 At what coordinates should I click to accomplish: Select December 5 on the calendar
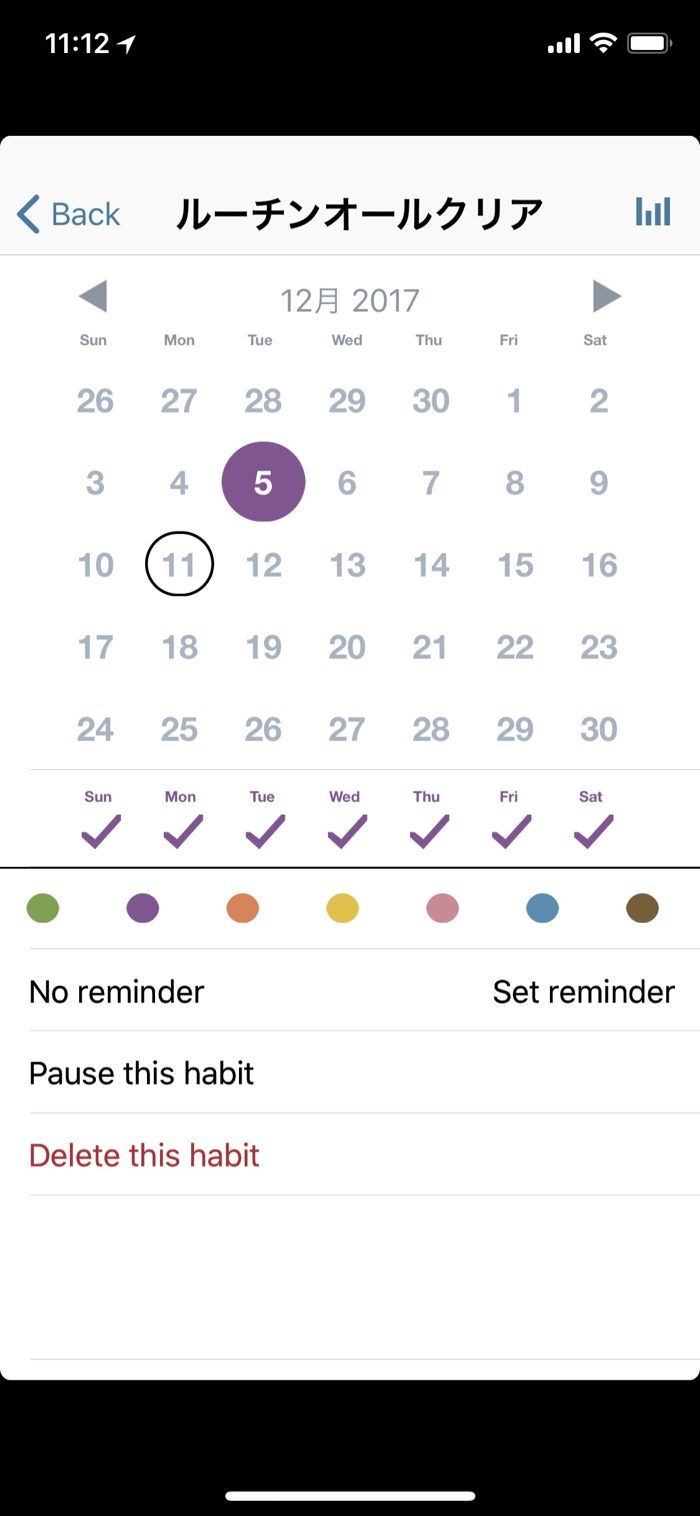click(x=263, y=482)
